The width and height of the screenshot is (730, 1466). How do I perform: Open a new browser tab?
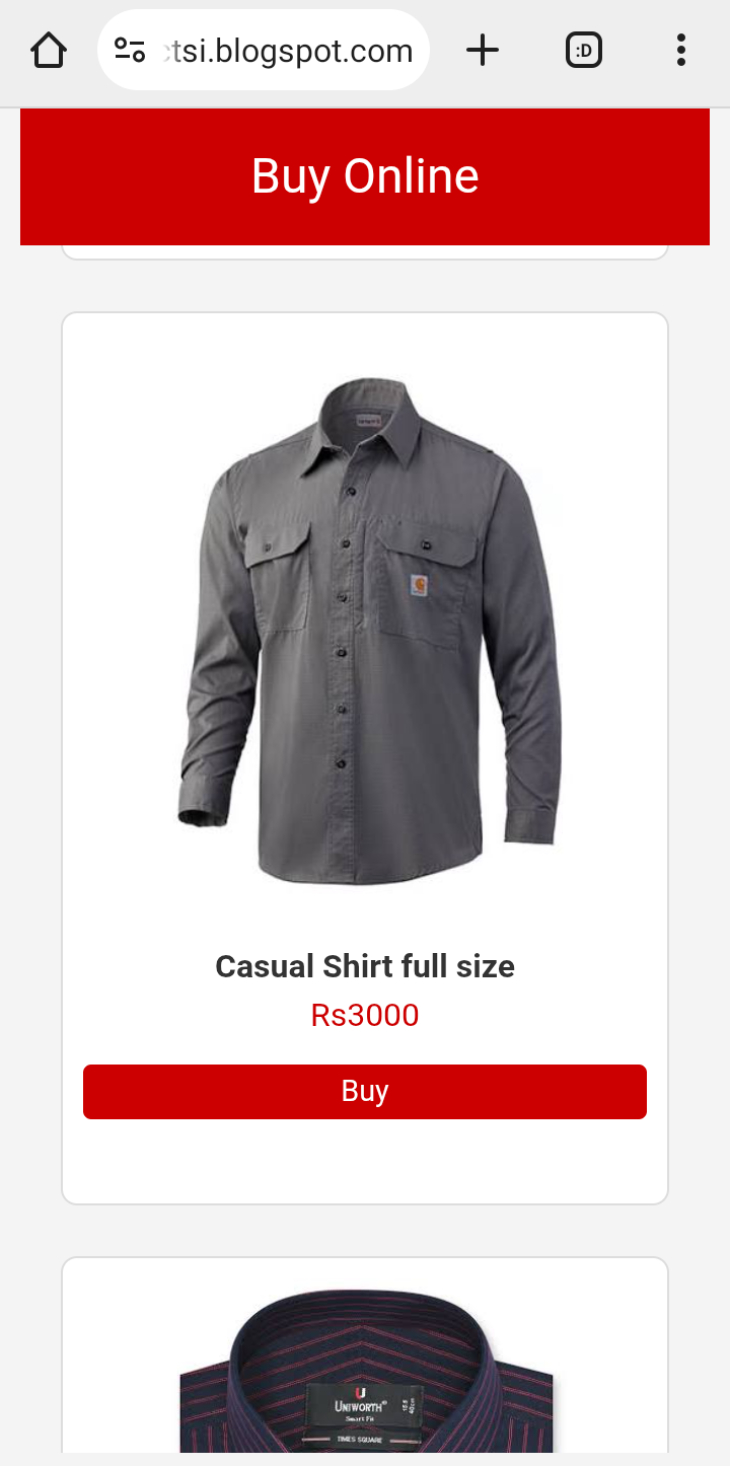(x=482, y=50)
